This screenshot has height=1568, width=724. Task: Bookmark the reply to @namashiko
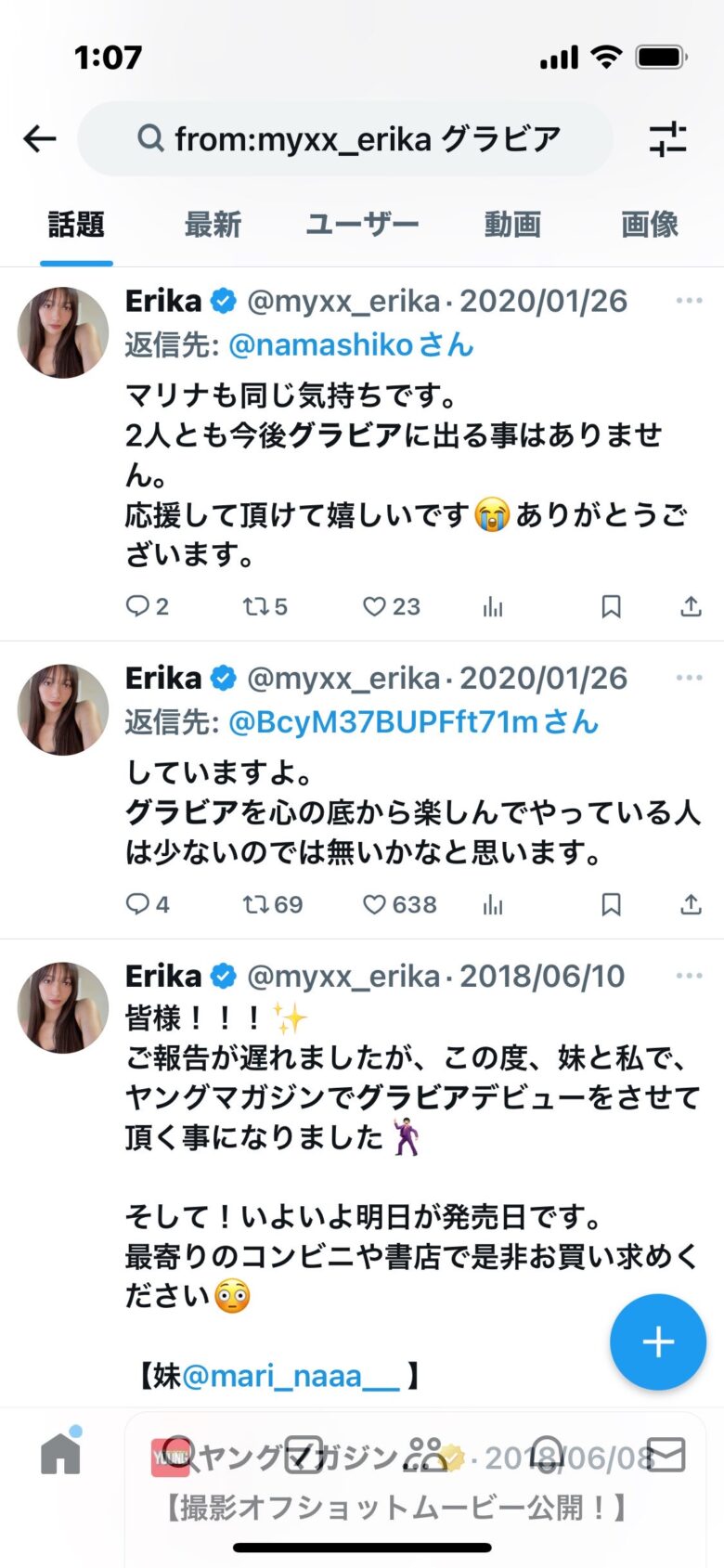click(x=611, y=607)
